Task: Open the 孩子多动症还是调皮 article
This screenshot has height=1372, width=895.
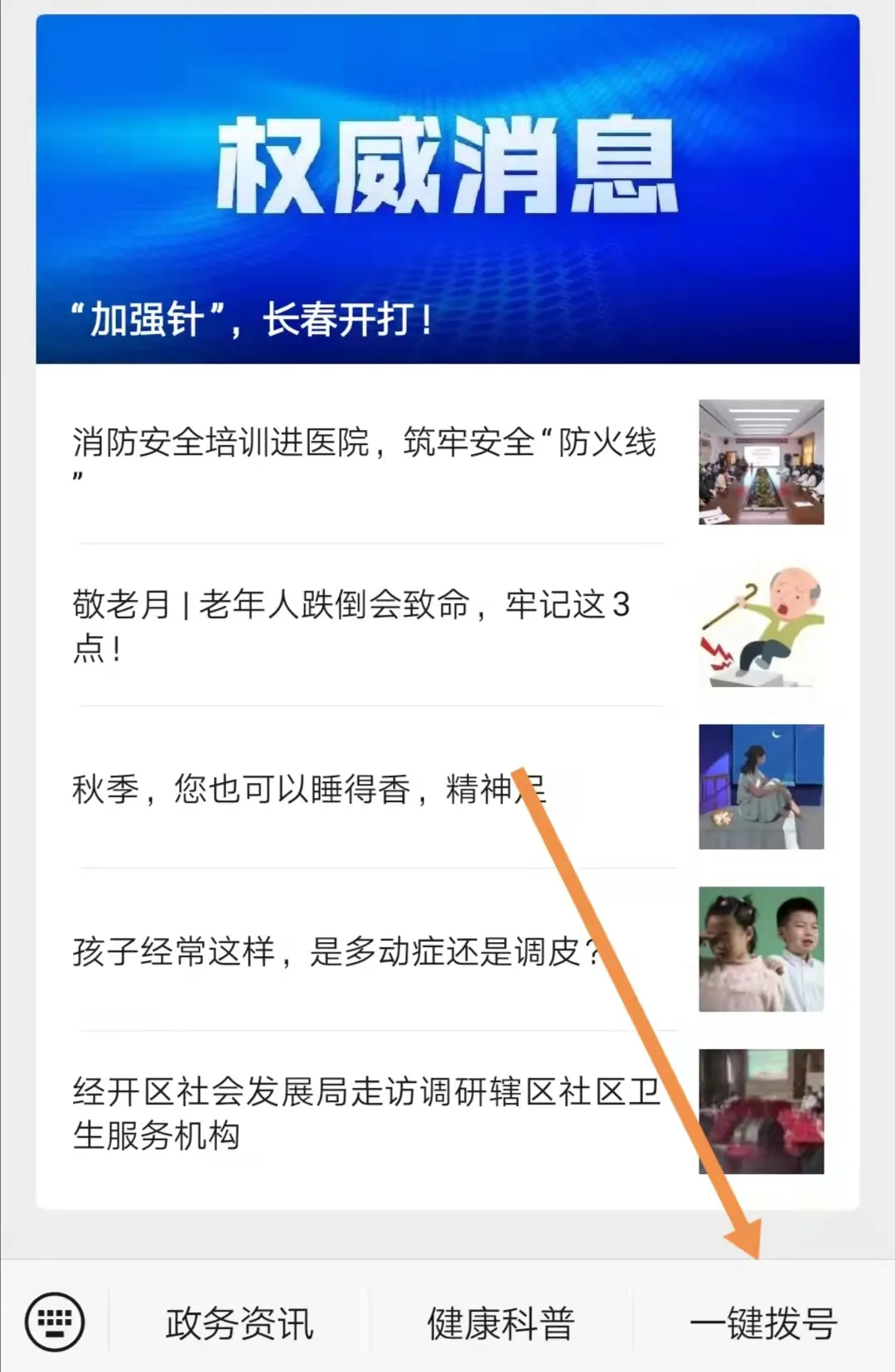Action: [336, 950]
